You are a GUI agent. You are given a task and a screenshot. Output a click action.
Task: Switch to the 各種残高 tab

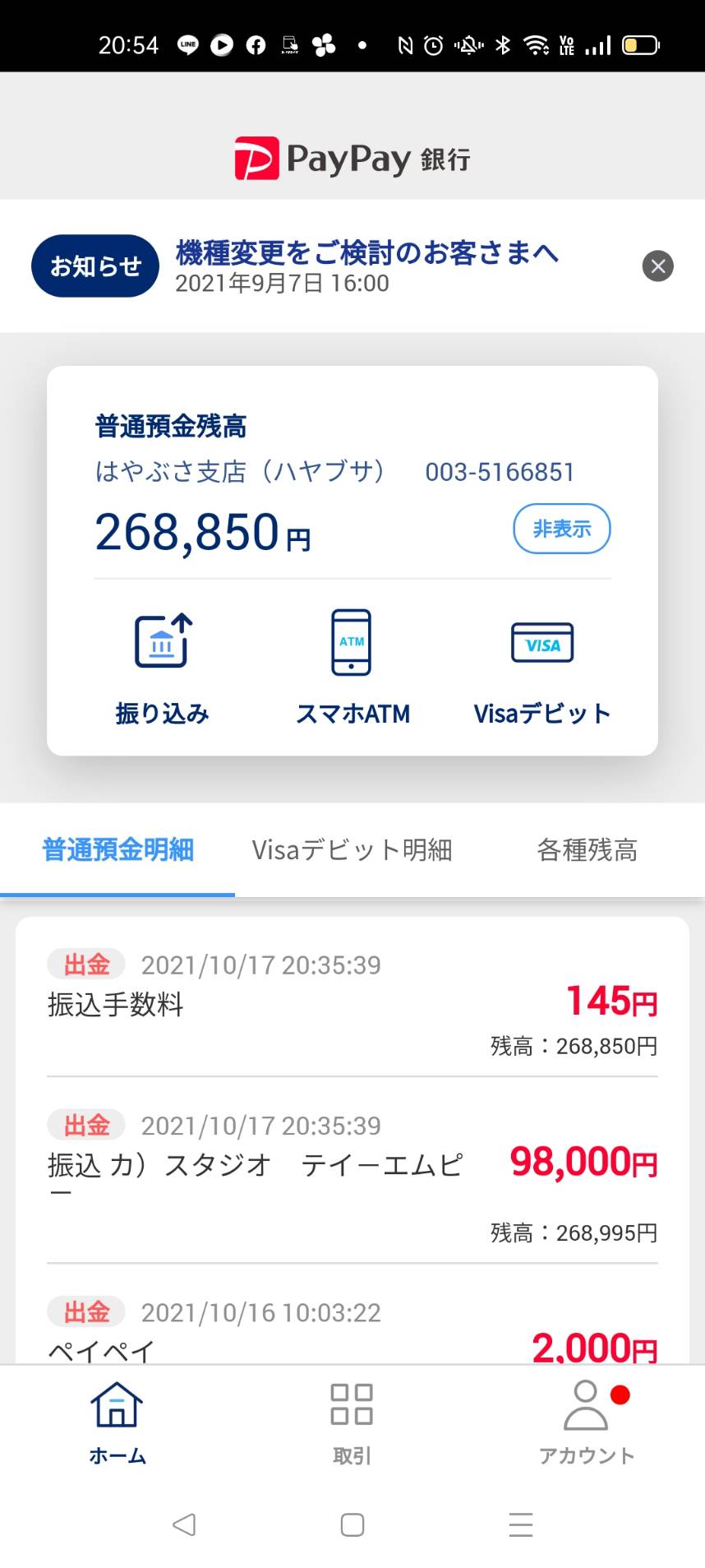tap(587, 849)
